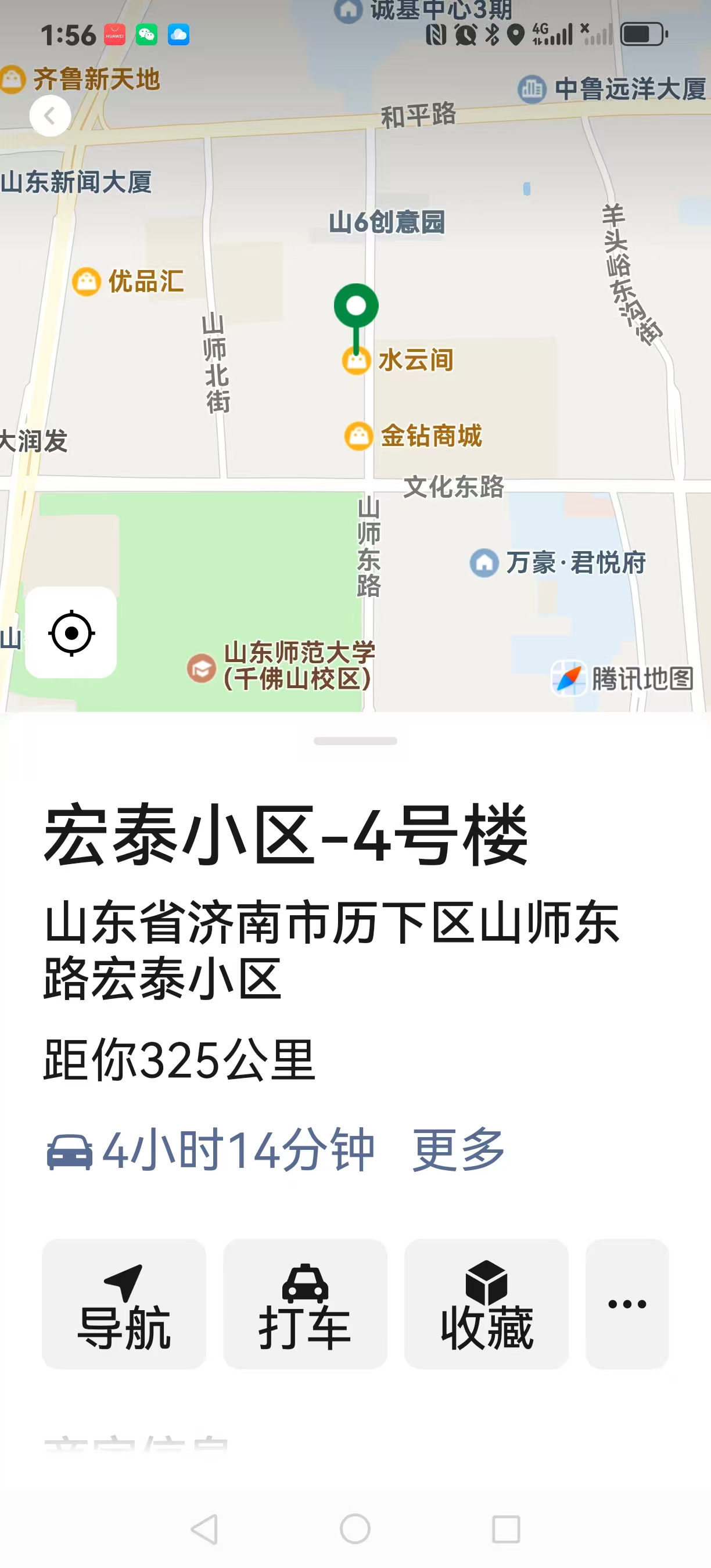Select 金钻商城 marker on the map
Image resolution: width=711 pixels, height=1568 pixels.
pyautogui.click(x=358, y=436)
